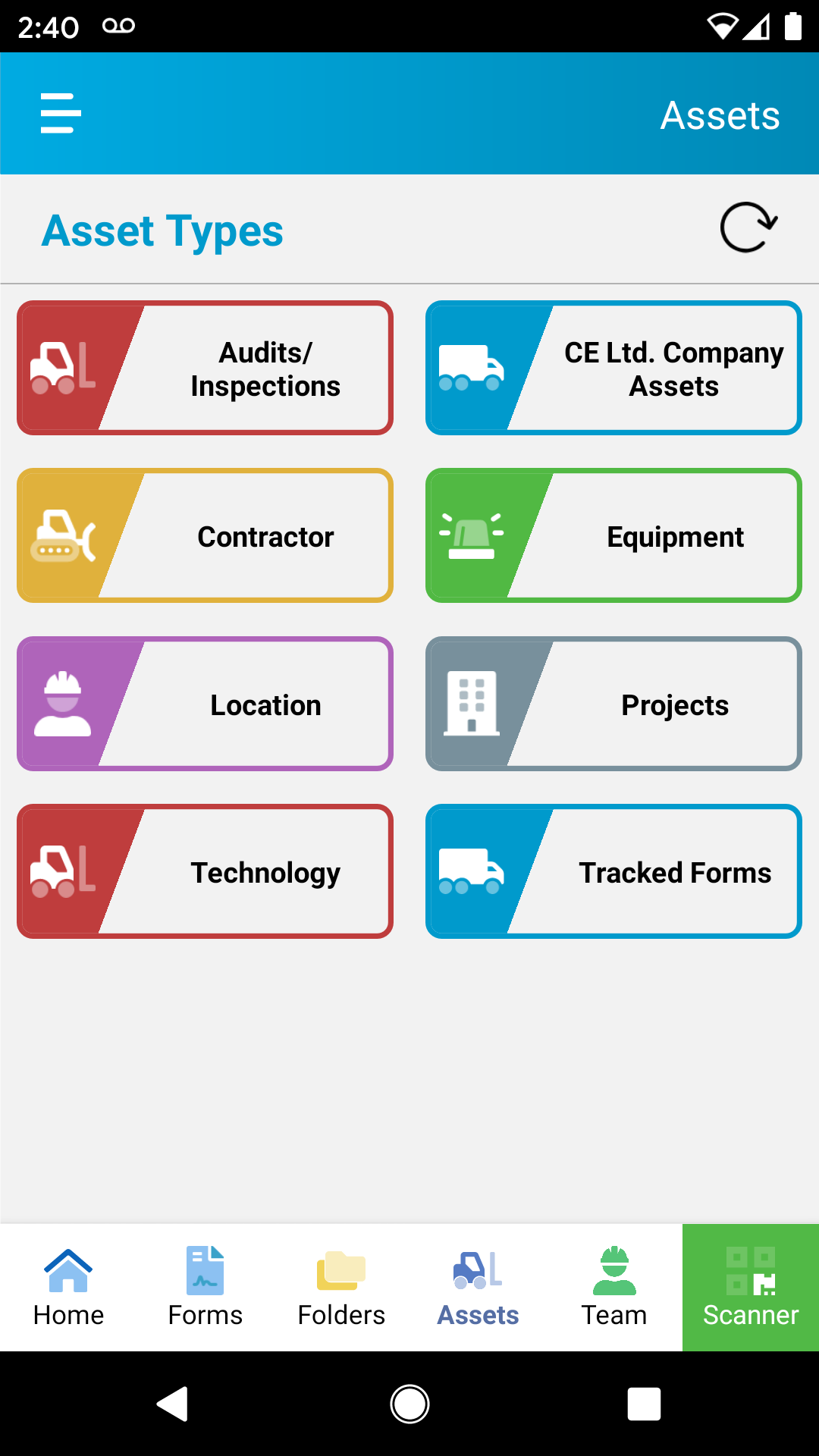This screenshot has width=819, height=1456.
Task: View the Location asset type
Action: pos(205,704)
